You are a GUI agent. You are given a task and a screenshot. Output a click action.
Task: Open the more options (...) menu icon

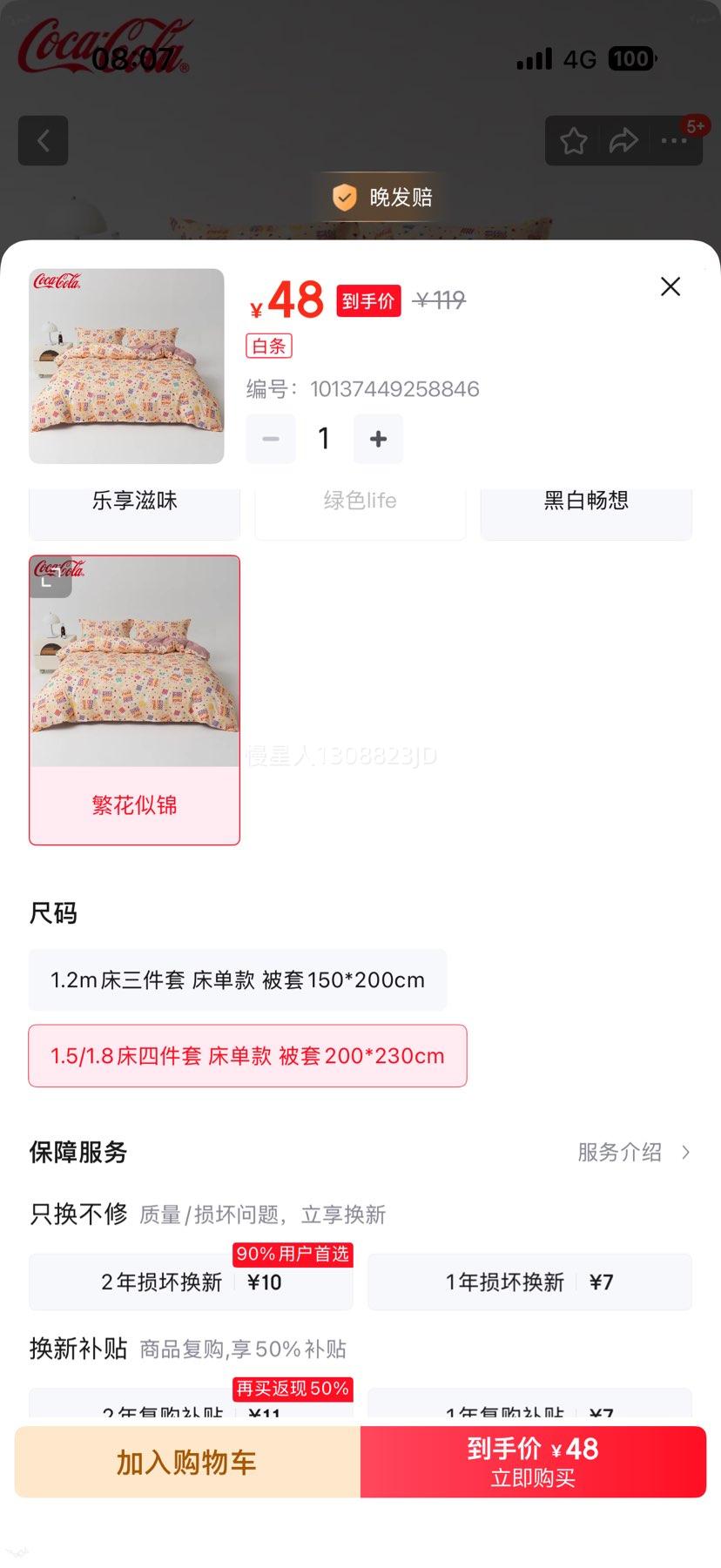[675, 140]
